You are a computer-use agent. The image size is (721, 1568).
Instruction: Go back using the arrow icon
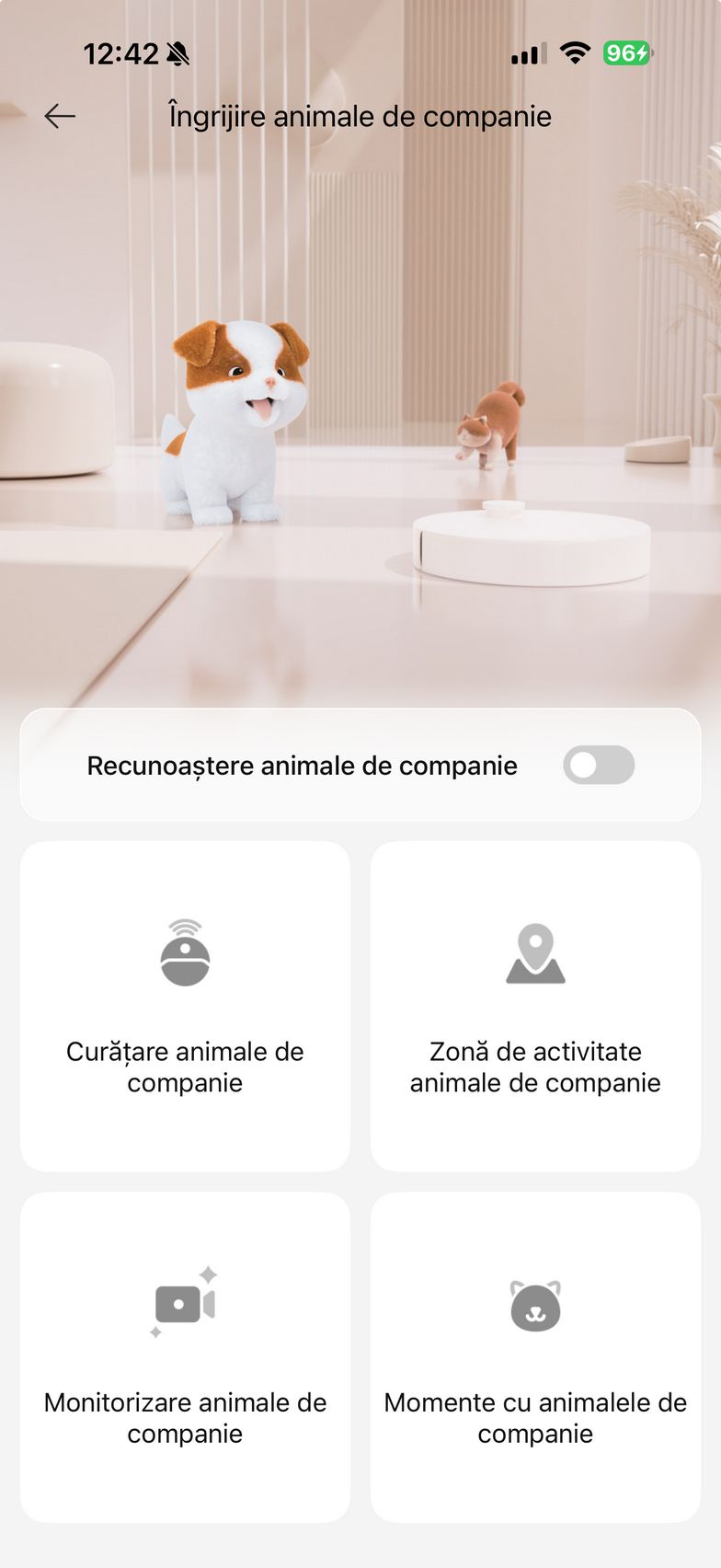60,116
